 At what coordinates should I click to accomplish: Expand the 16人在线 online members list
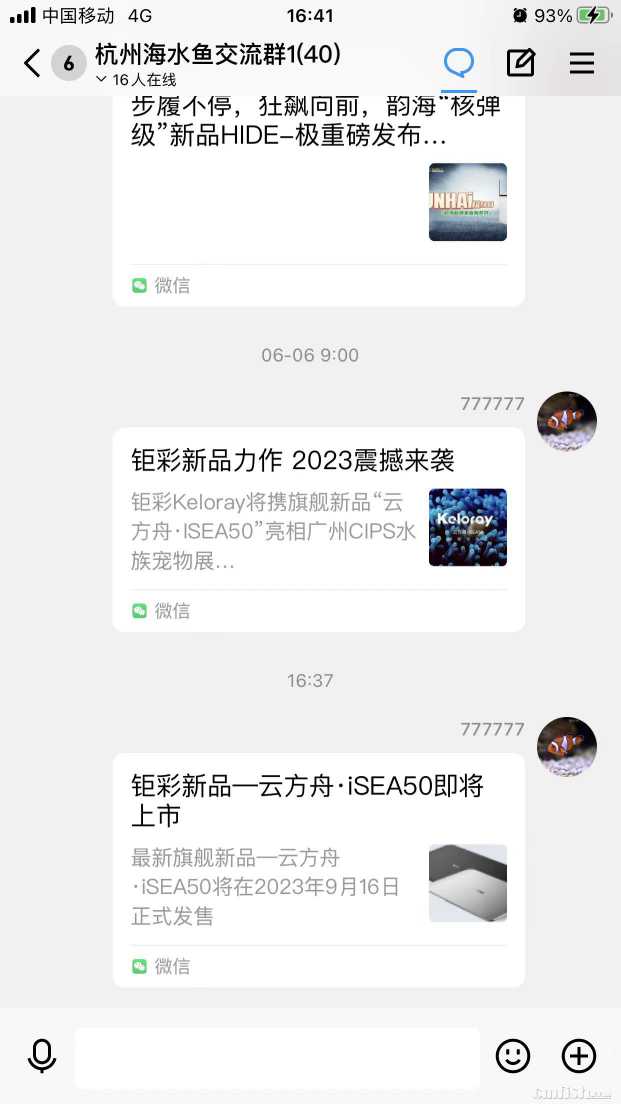(137, 80)
